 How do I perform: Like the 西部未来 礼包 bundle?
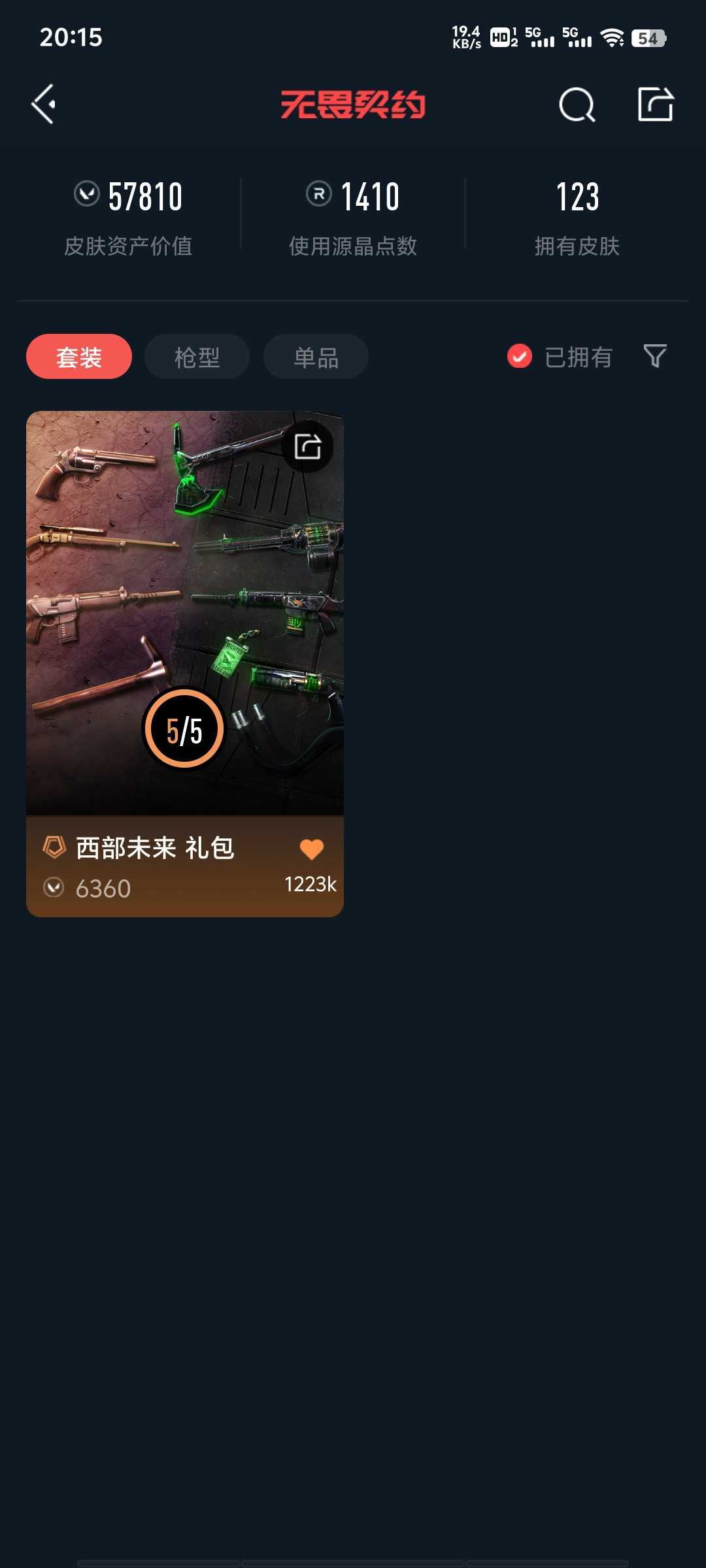[x=312, y=849]
